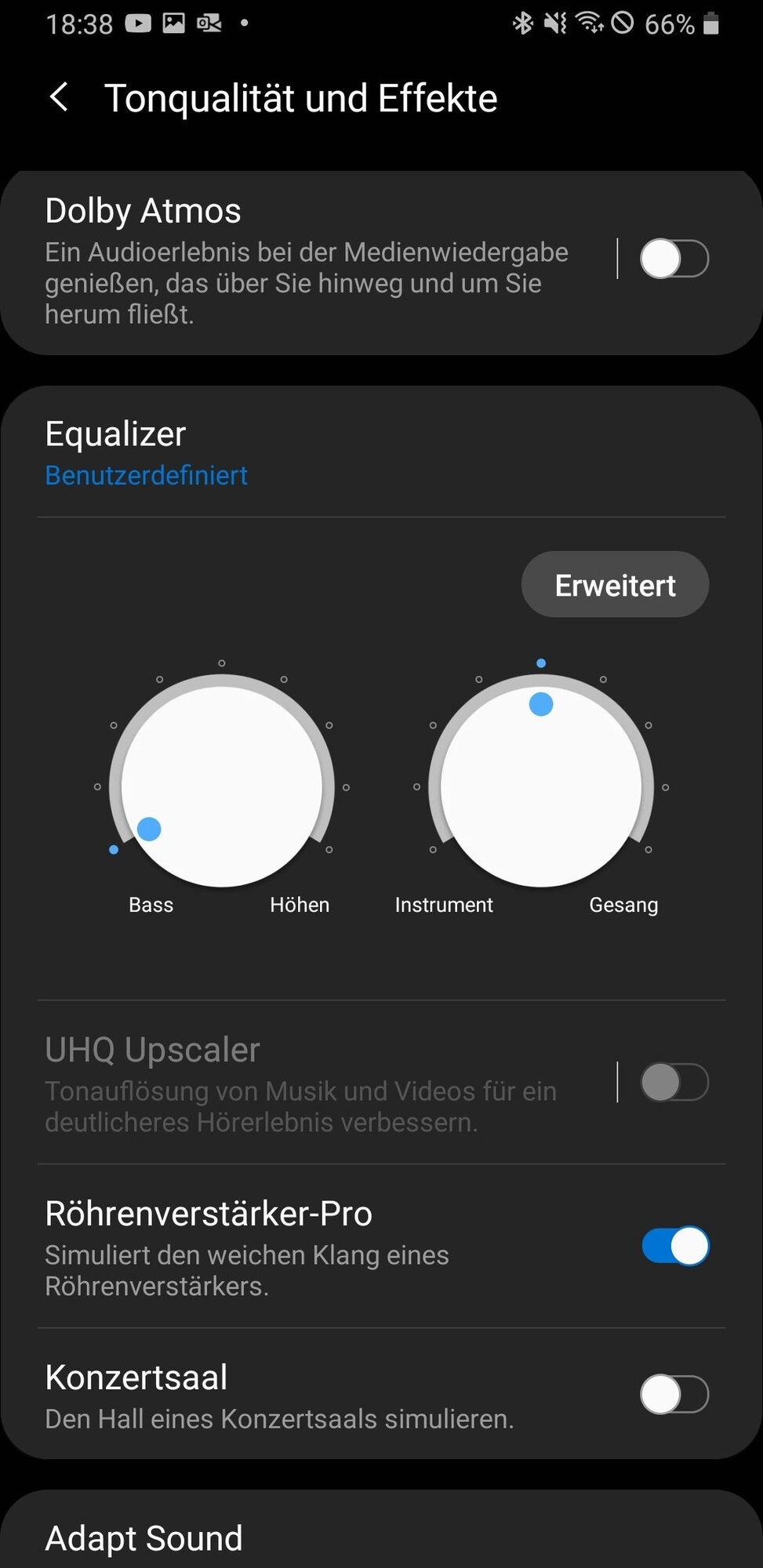Image resolution: width=763 pixels, height=1568 pixels.
Task: Turn off Röhrenverstärker-Pro
Action: click(x=674, y=1246)
